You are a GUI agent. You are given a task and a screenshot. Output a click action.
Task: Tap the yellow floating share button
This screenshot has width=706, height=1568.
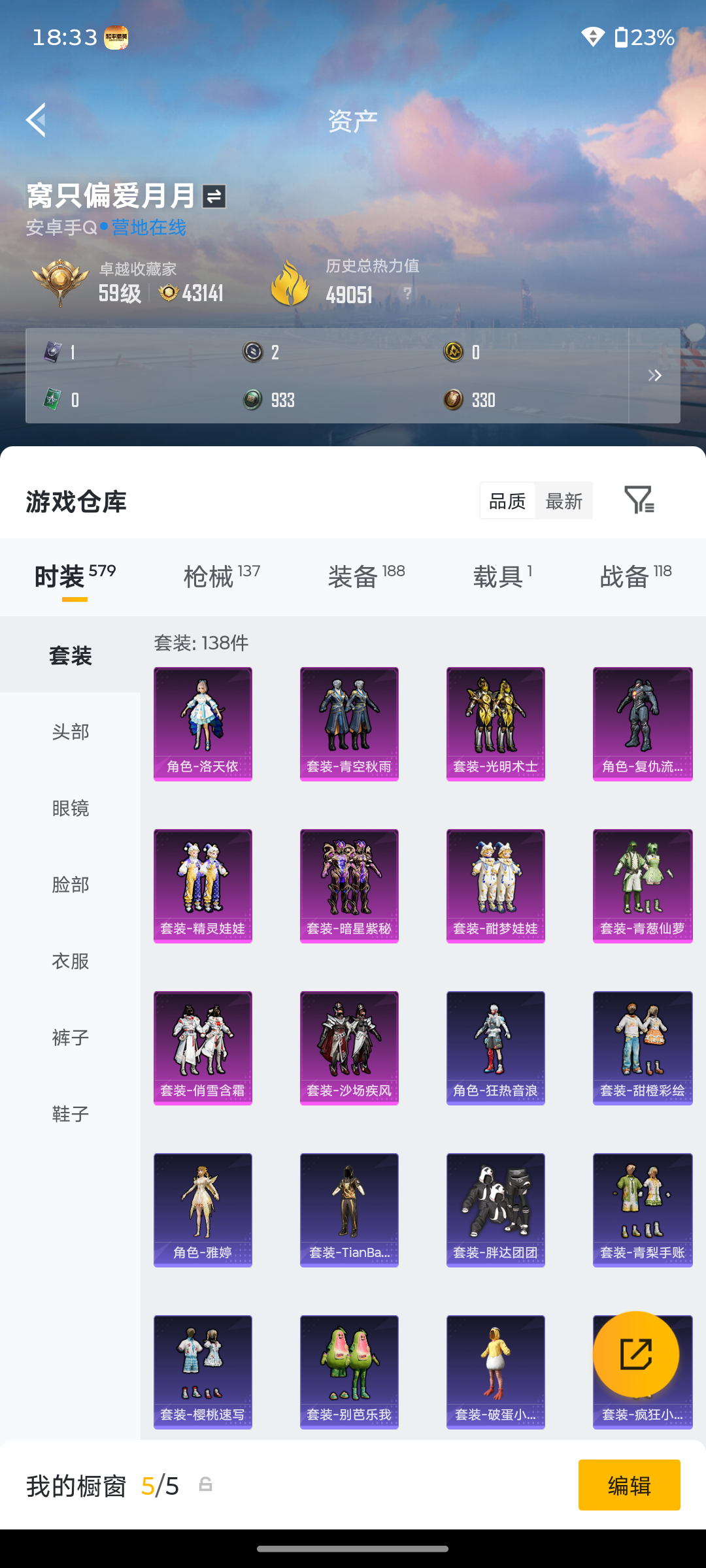pos(636,1354)
